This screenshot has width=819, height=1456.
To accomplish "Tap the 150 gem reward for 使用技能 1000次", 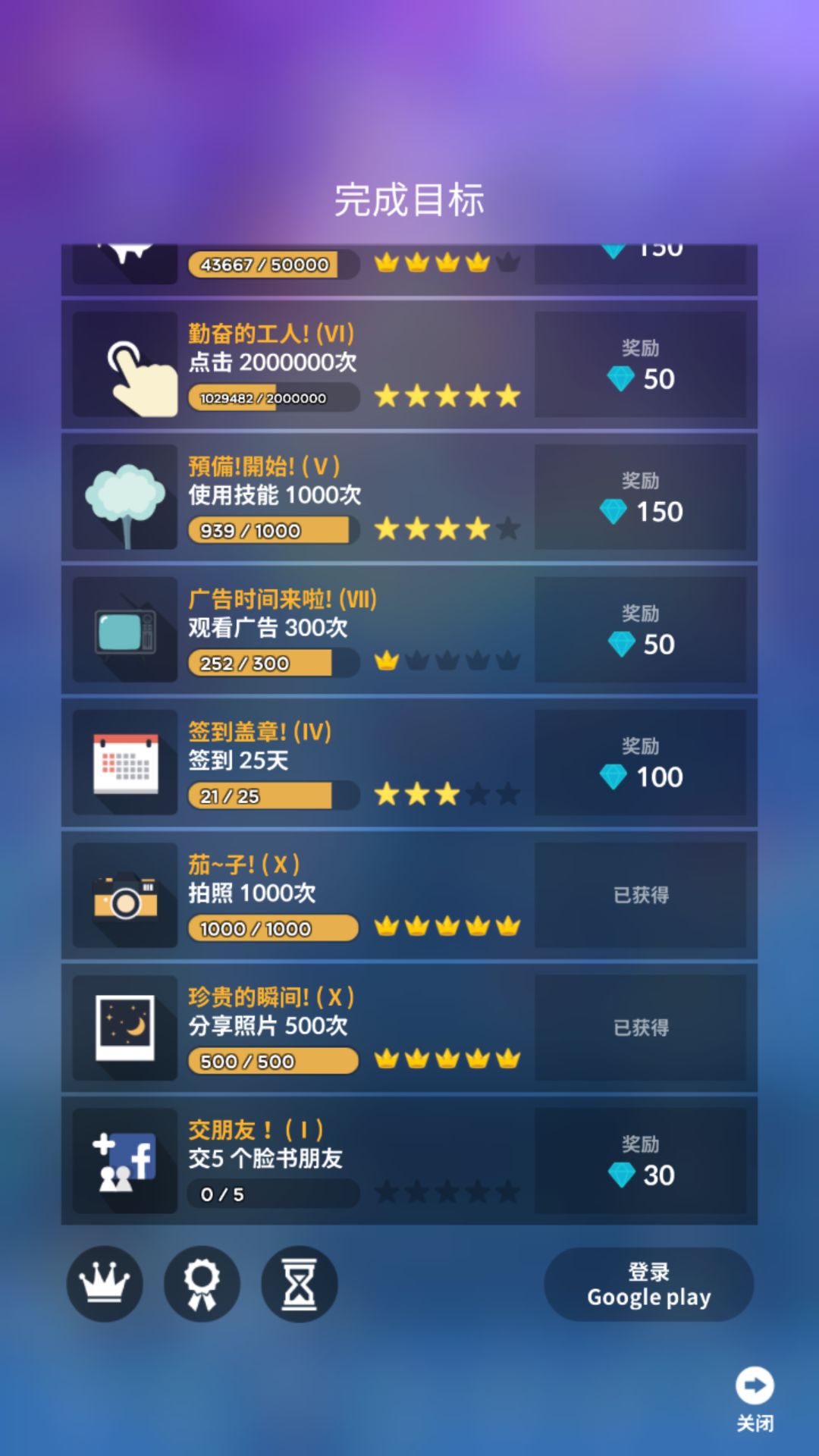I will 641,497.
